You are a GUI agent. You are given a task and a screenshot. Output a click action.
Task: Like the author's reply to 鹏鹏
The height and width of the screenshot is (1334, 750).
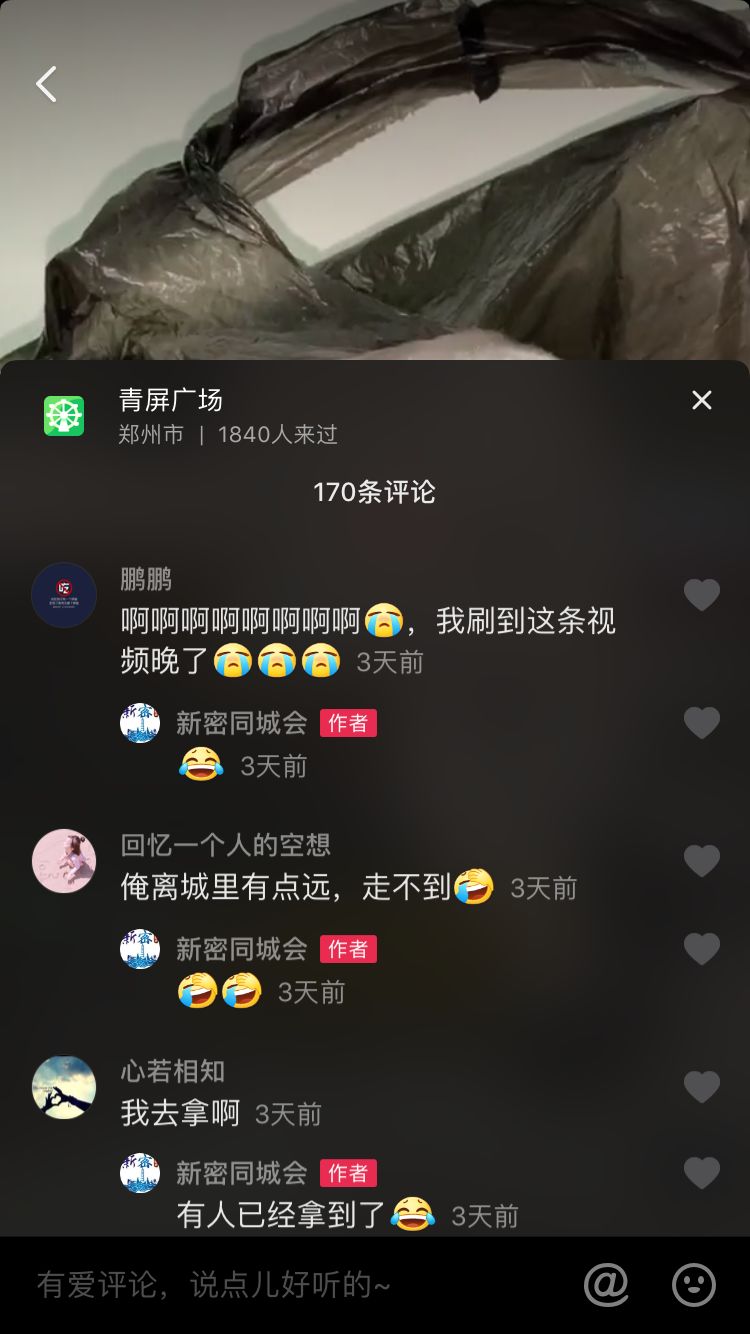(701, 723)
